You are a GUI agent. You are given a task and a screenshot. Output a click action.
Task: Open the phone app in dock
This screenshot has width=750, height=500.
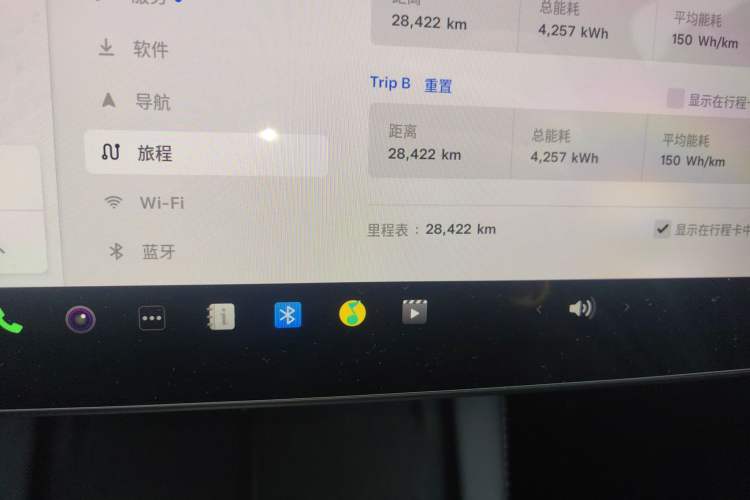[x=10, y=321]
